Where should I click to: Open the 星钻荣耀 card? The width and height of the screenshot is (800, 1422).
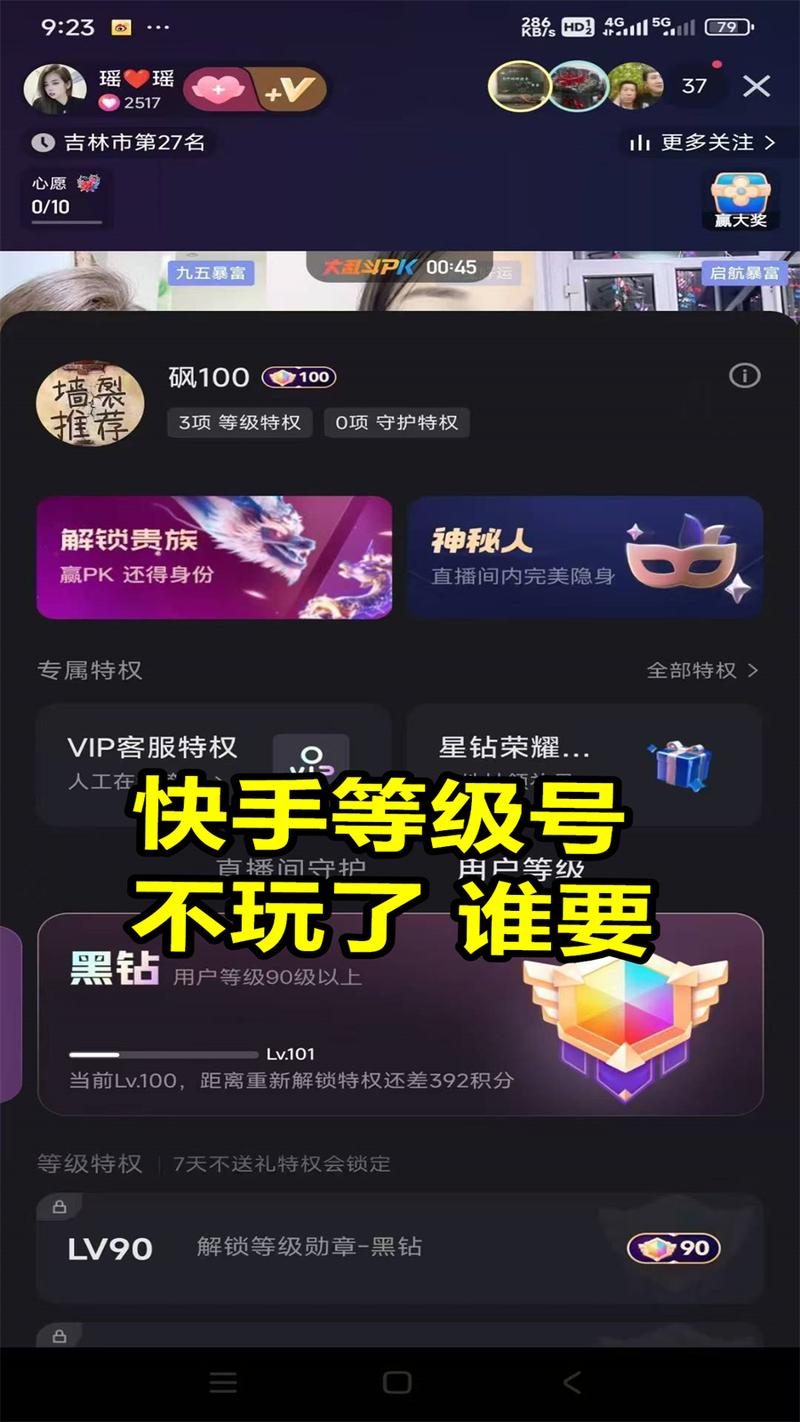pos(584,760)
